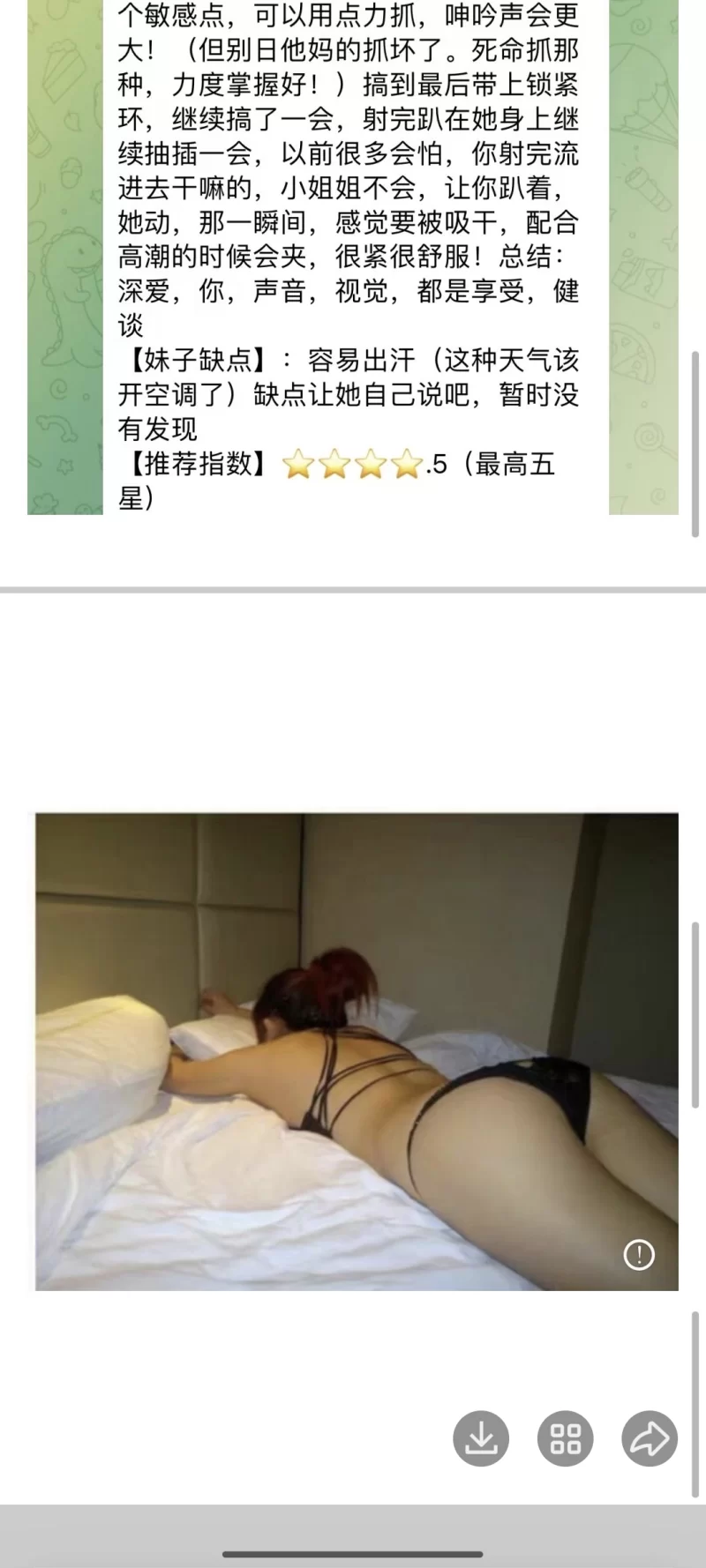This screenshot has height=1568, width=706.
Task: Share the image with the arrow icon
Action: tap(650, 1438)
